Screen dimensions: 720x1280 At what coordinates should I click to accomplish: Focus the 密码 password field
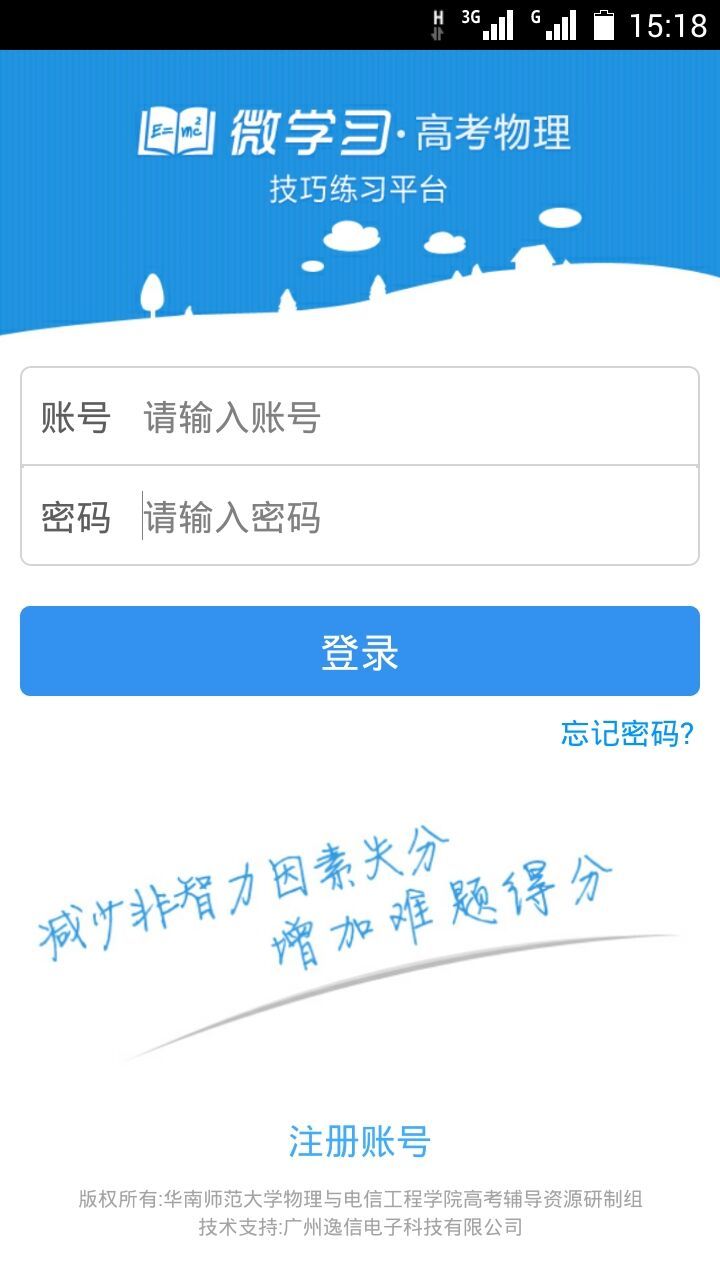tap(410, 517)
